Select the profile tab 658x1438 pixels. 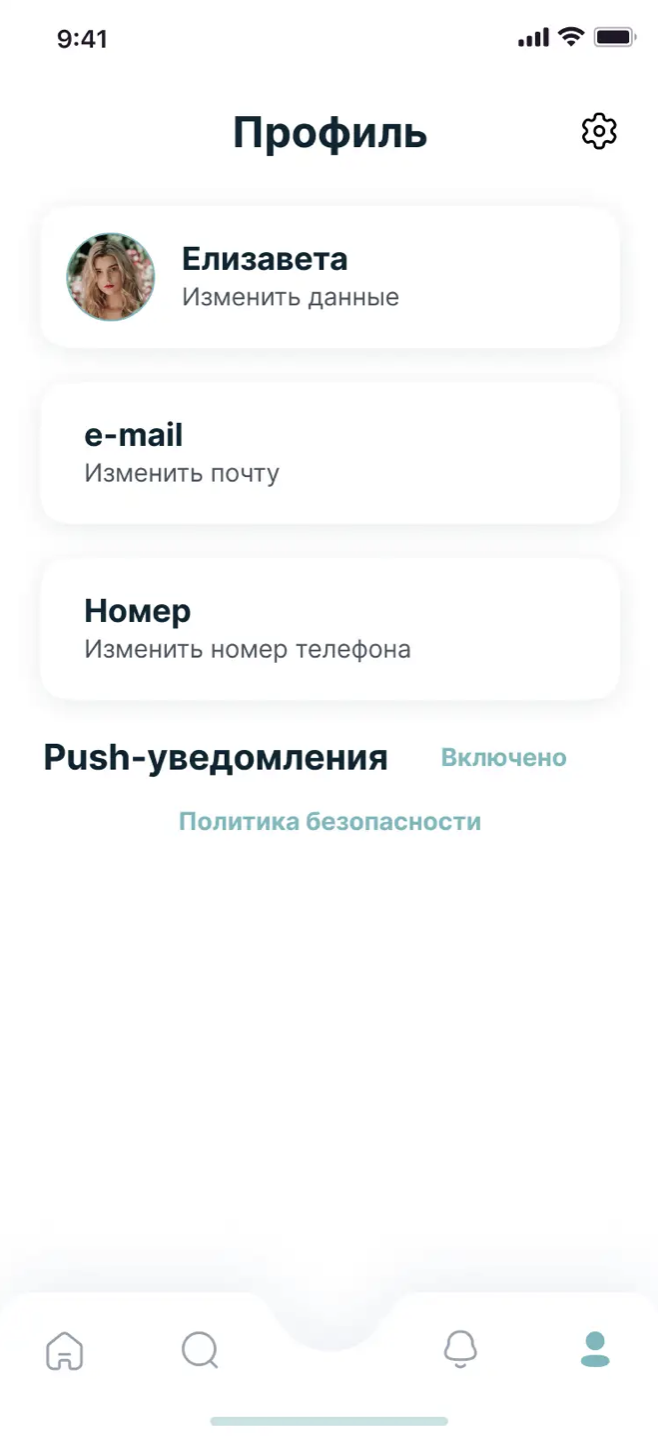(595, 1350)
